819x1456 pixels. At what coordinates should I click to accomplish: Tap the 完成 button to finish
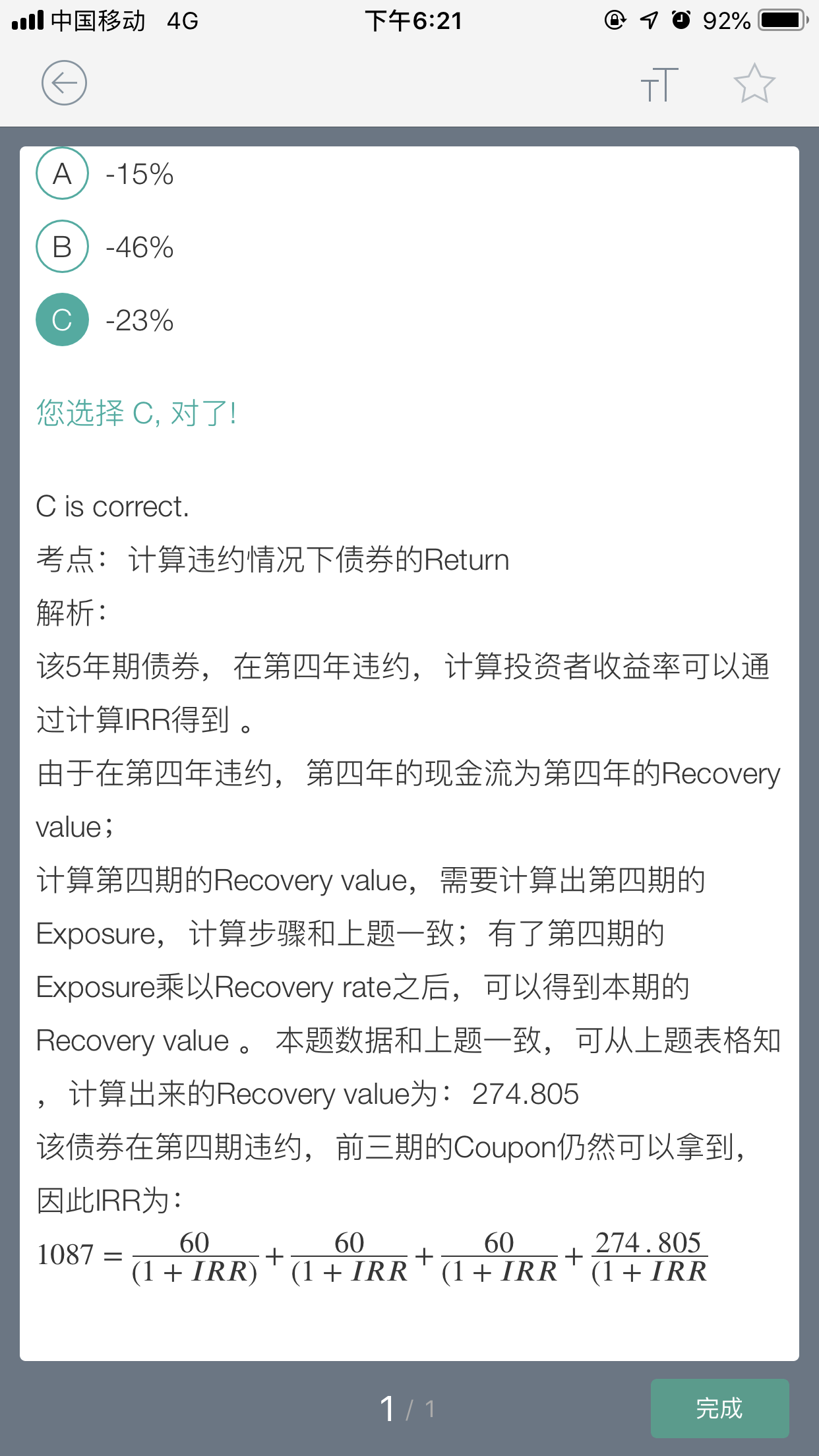click(719, 1408)
